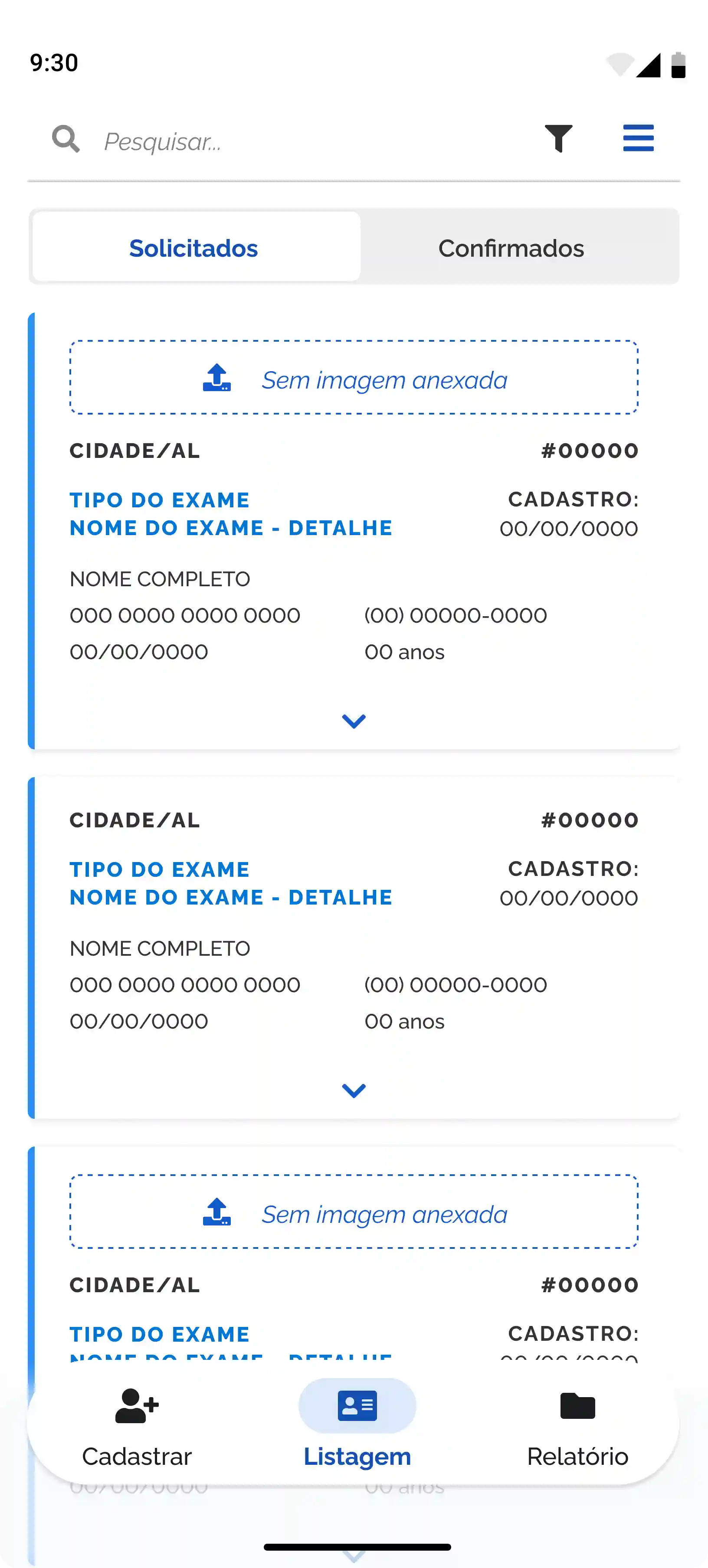708x1568 pixels.
Task: Open TIPO DO EXAME on the first card
Action: coord(159,500)
